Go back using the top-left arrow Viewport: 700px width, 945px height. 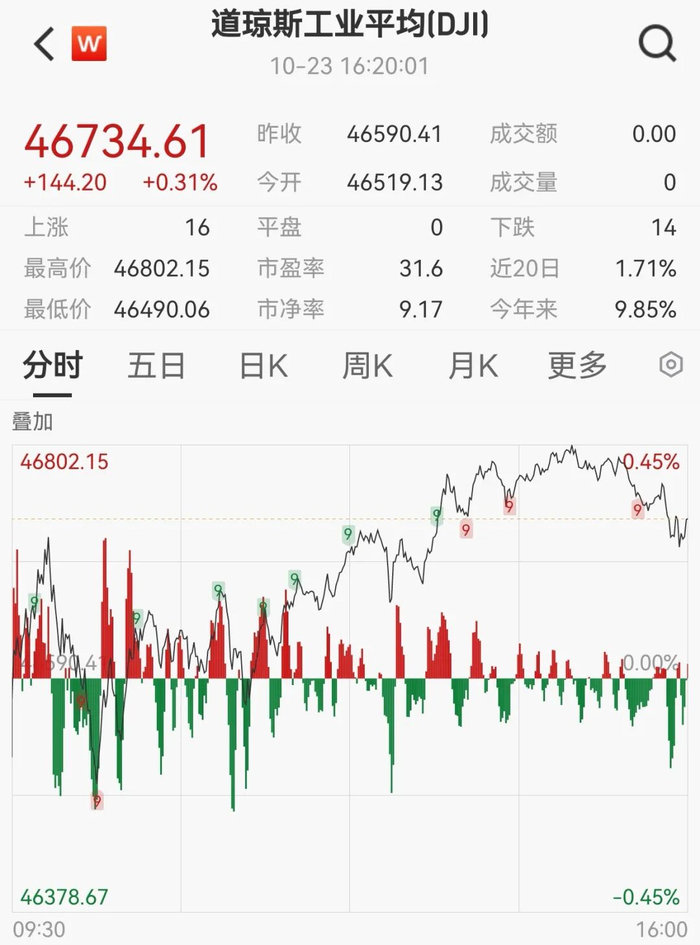[44, 45]
